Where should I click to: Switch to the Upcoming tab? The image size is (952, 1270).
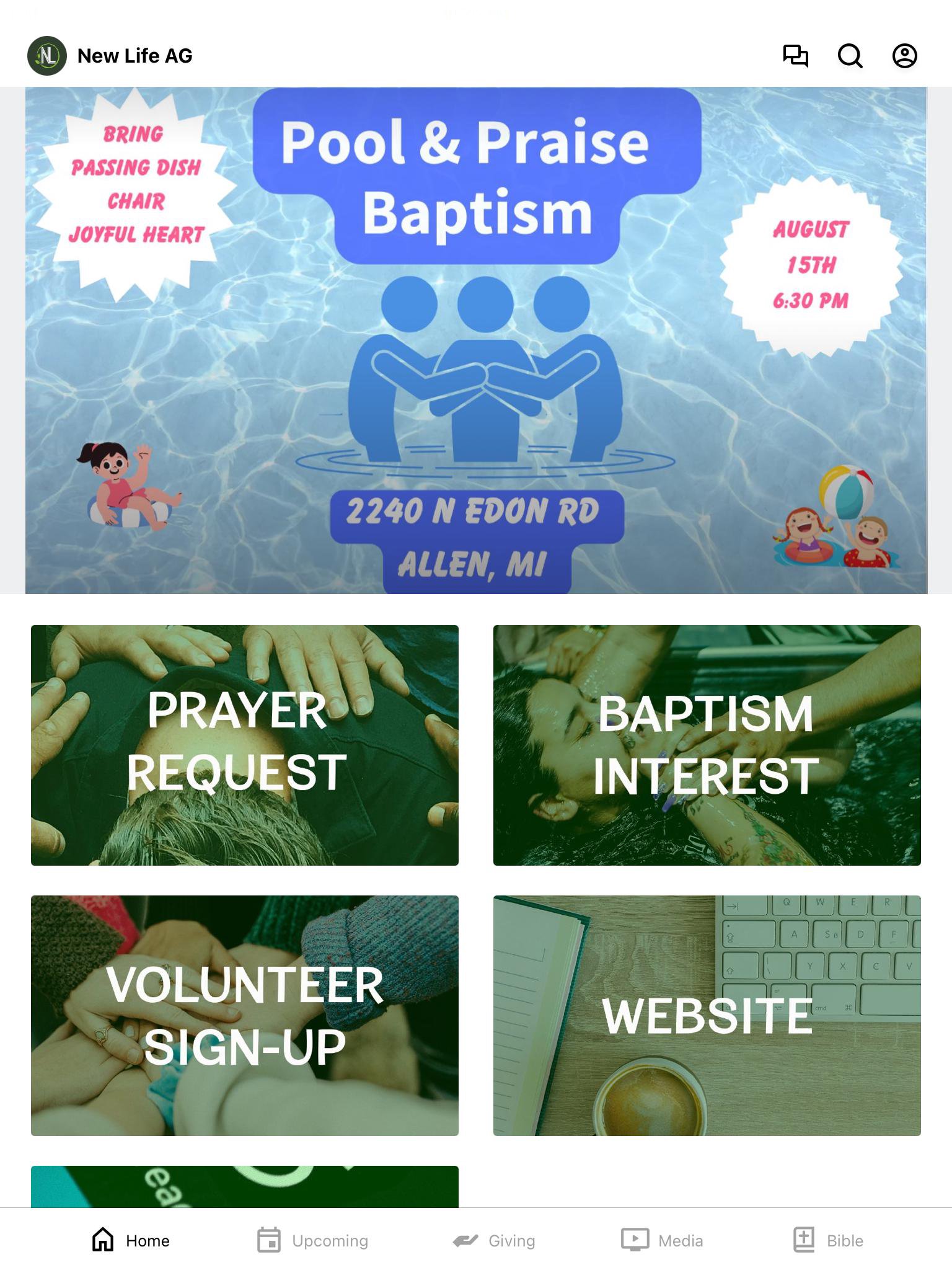pyautogui.click(x=313, y=1240)
